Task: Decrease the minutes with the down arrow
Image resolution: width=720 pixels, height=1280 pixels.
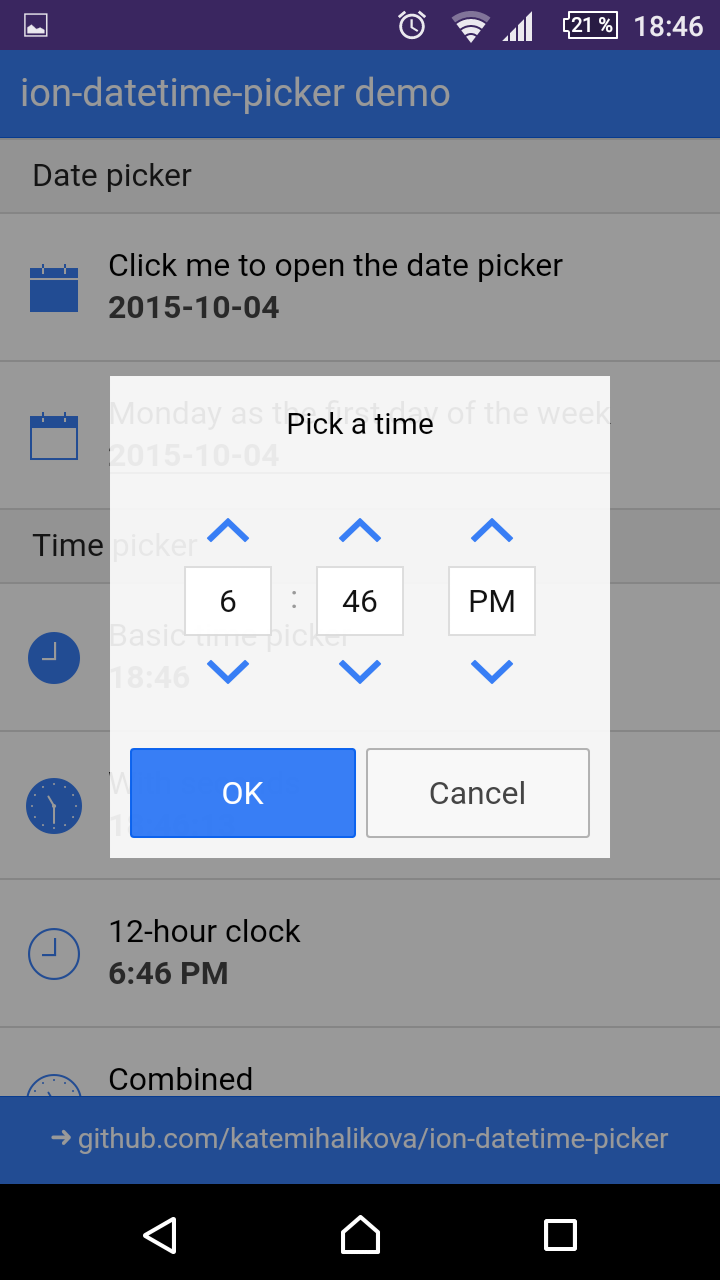Action: (360, 671)
